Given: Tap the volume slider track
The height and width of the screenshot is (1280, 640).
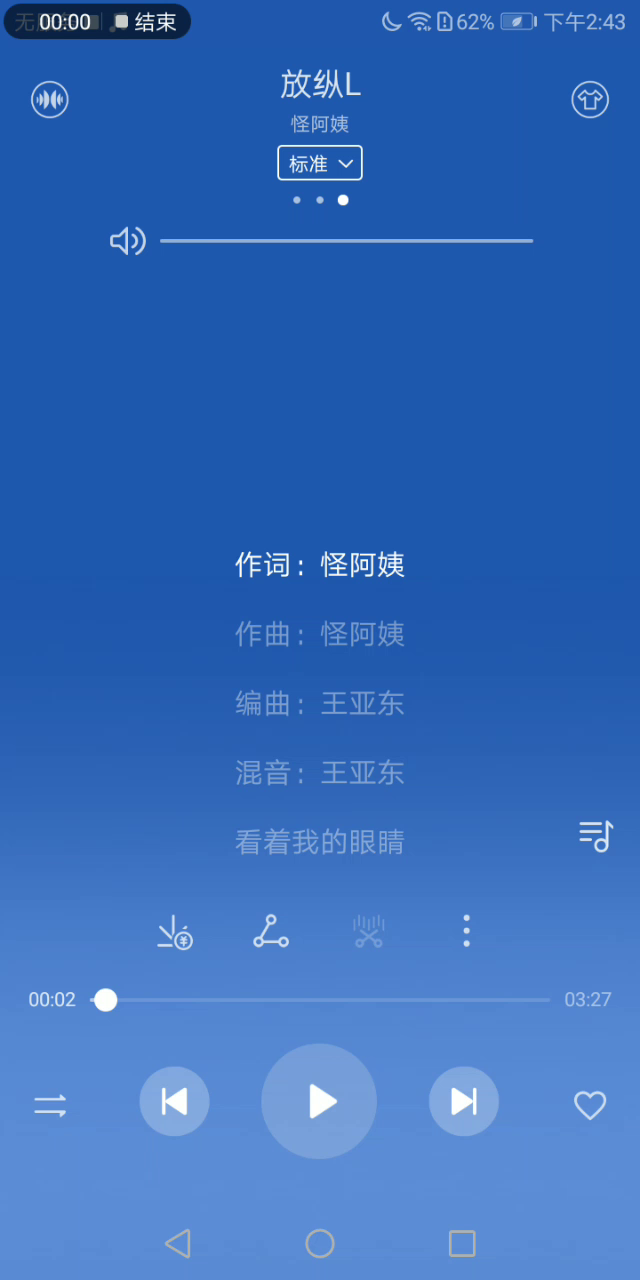Looking at the screenshot, I should coord(346,241).
